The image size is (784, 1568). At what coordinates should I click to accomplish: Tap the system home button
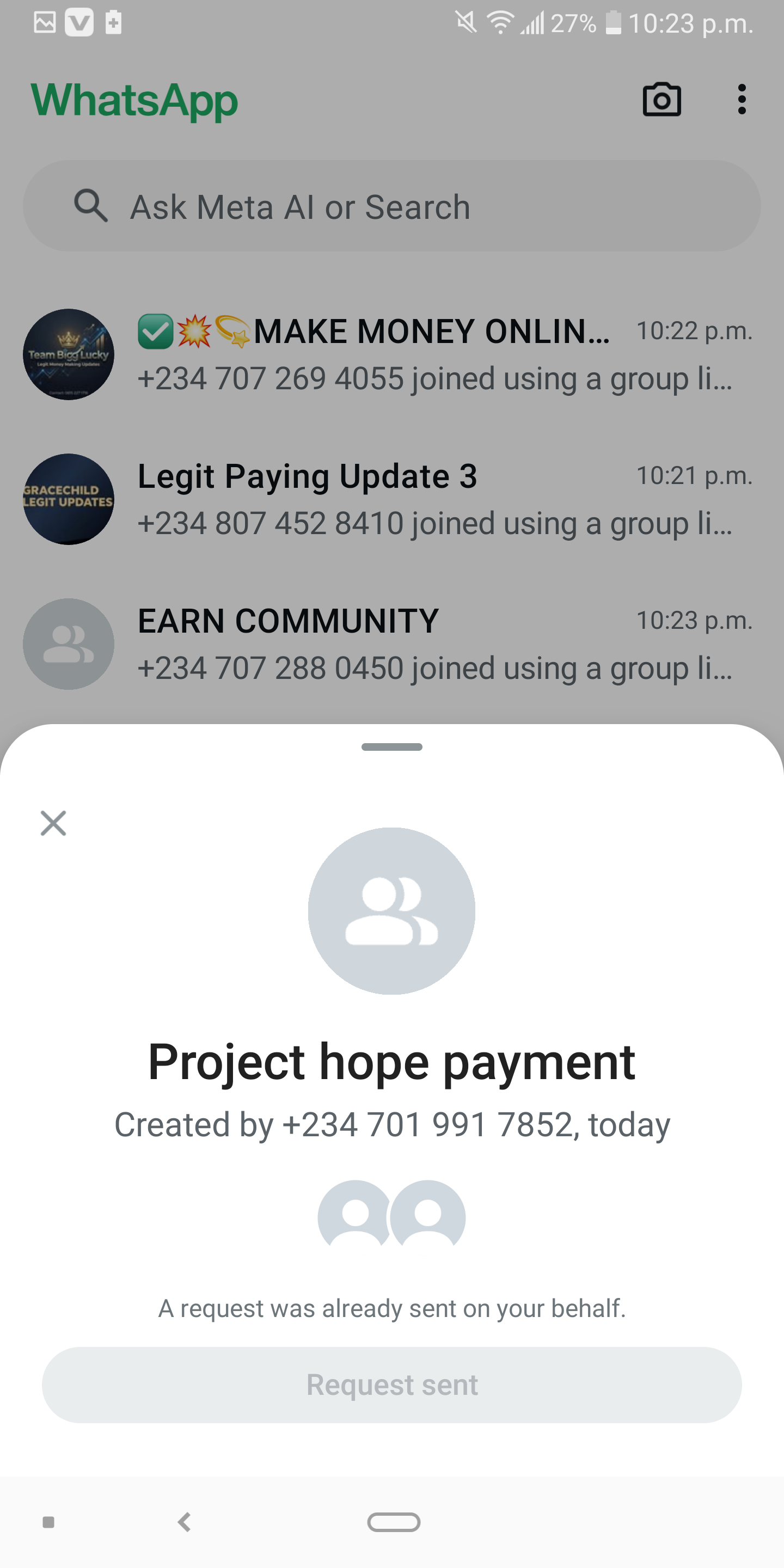pos(394,1522)
